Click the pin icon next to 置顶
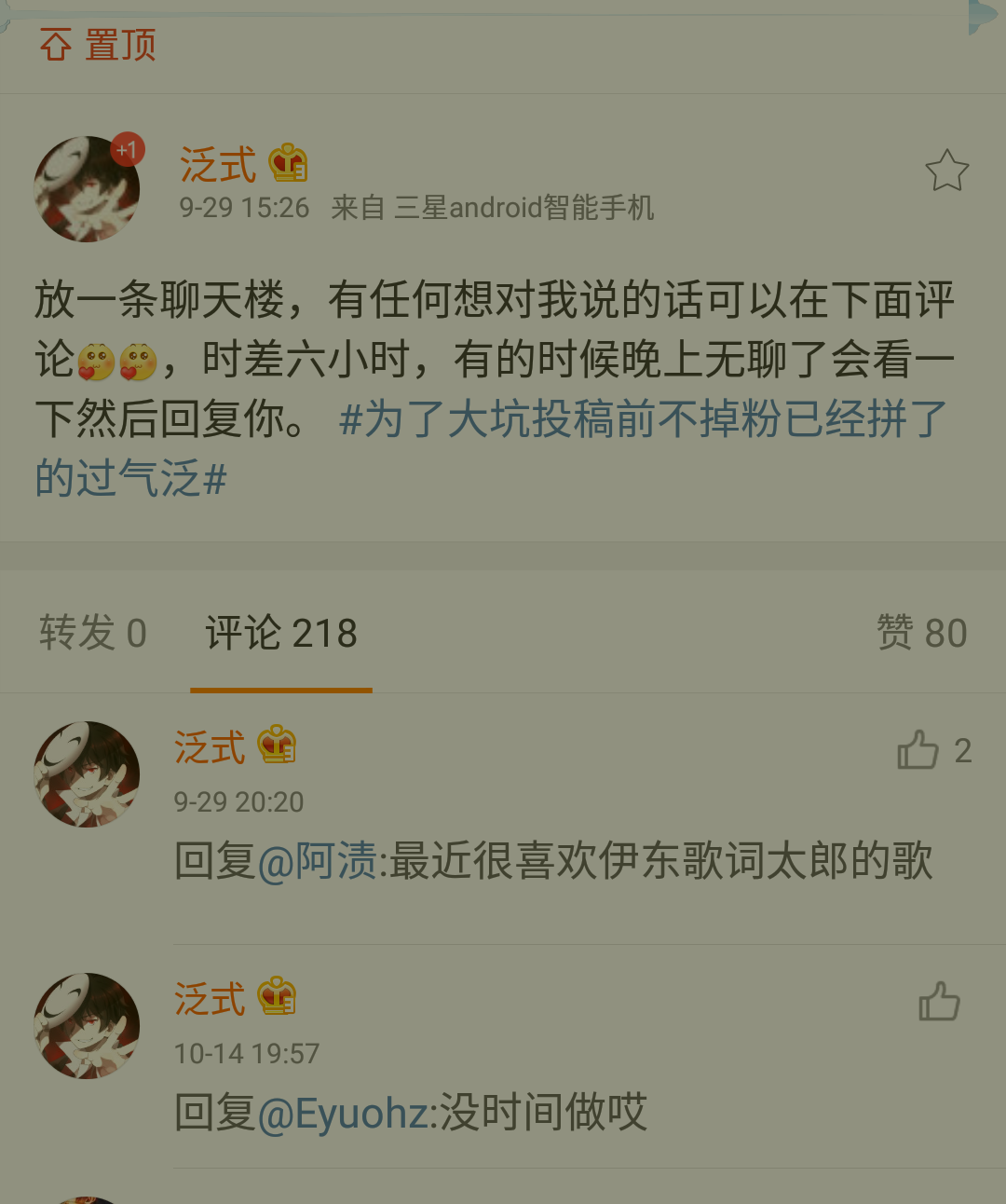The width and height of the screenshot is (1006, 1204). click(54, 43)
